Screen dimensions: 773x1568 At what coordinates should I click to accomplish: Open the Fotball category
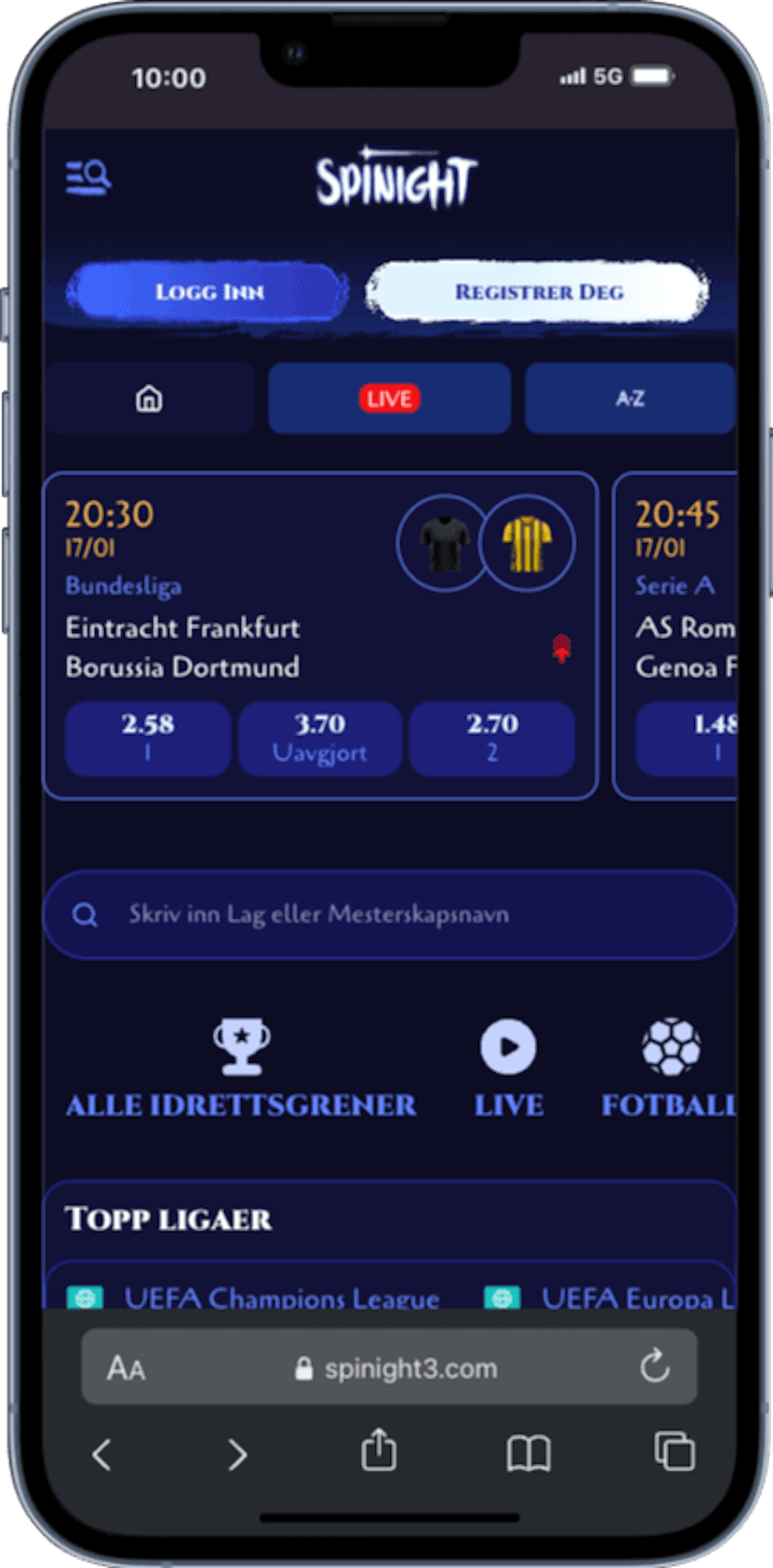coord(669,1070)
